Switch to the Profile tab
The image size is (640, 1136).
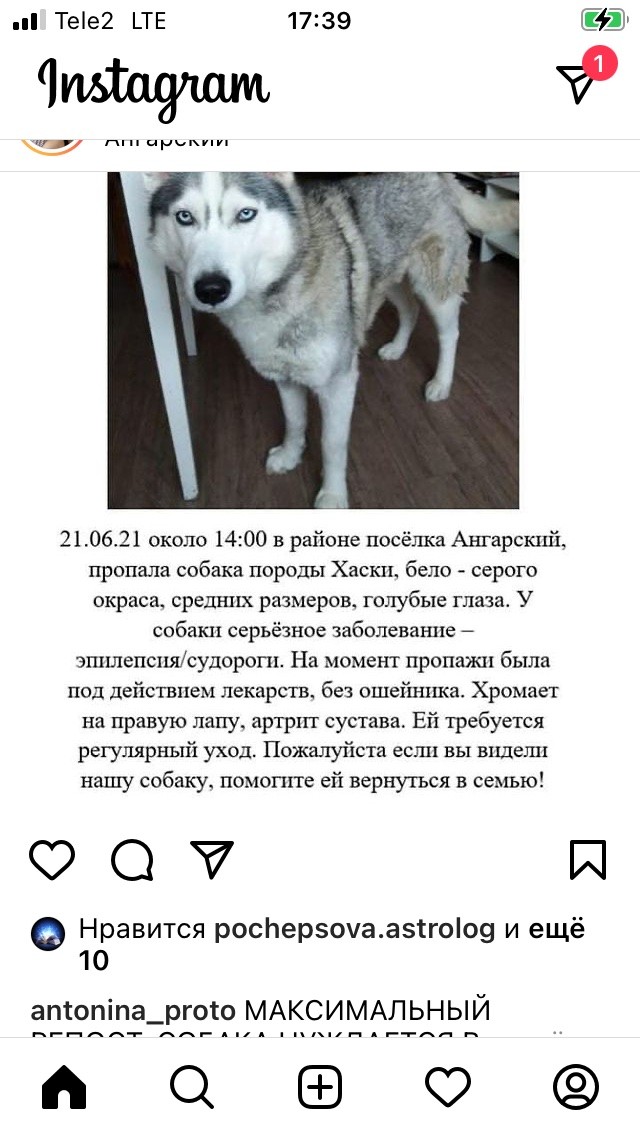point(576,1087)
